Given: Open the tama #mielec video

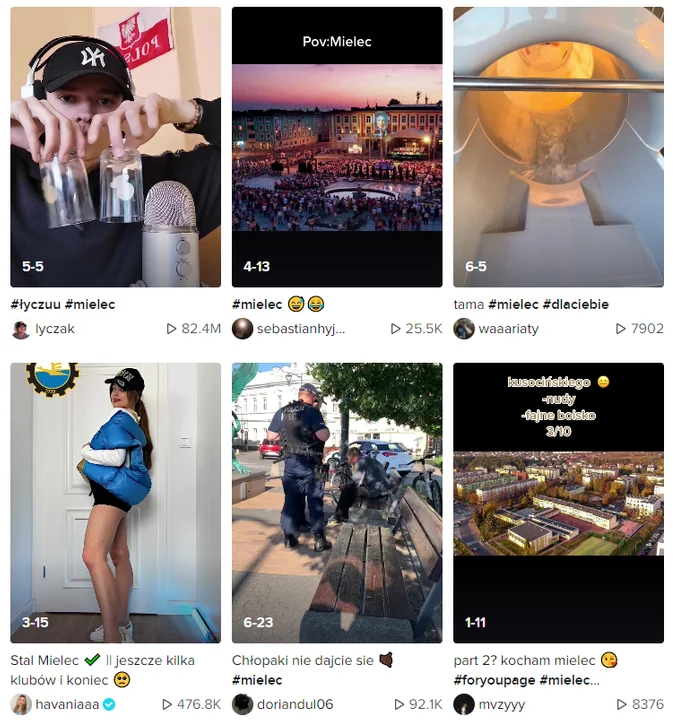Looking at the screenshot, I should click(x=558, y=147).
